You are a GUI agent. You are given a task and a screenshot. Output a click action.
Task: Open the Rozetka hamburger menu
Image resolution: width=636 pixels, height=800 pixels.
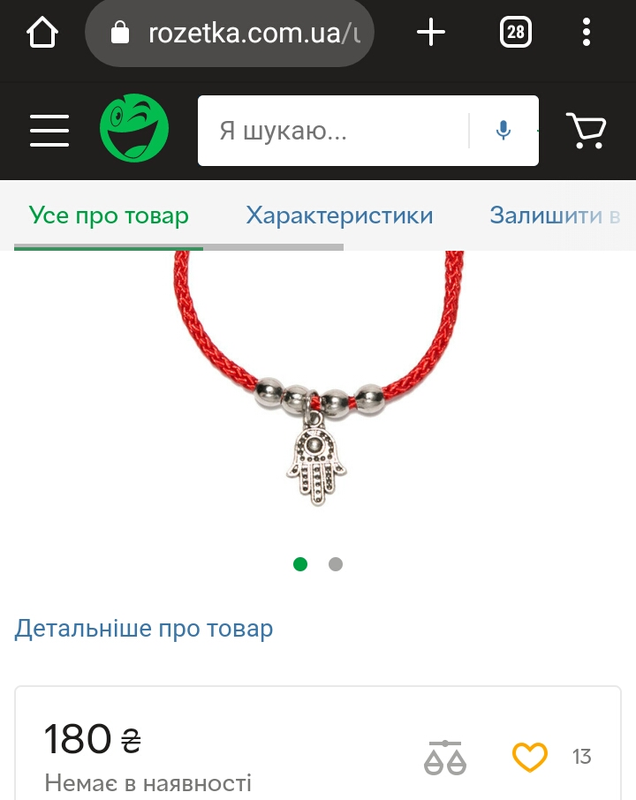click(49, 130)
